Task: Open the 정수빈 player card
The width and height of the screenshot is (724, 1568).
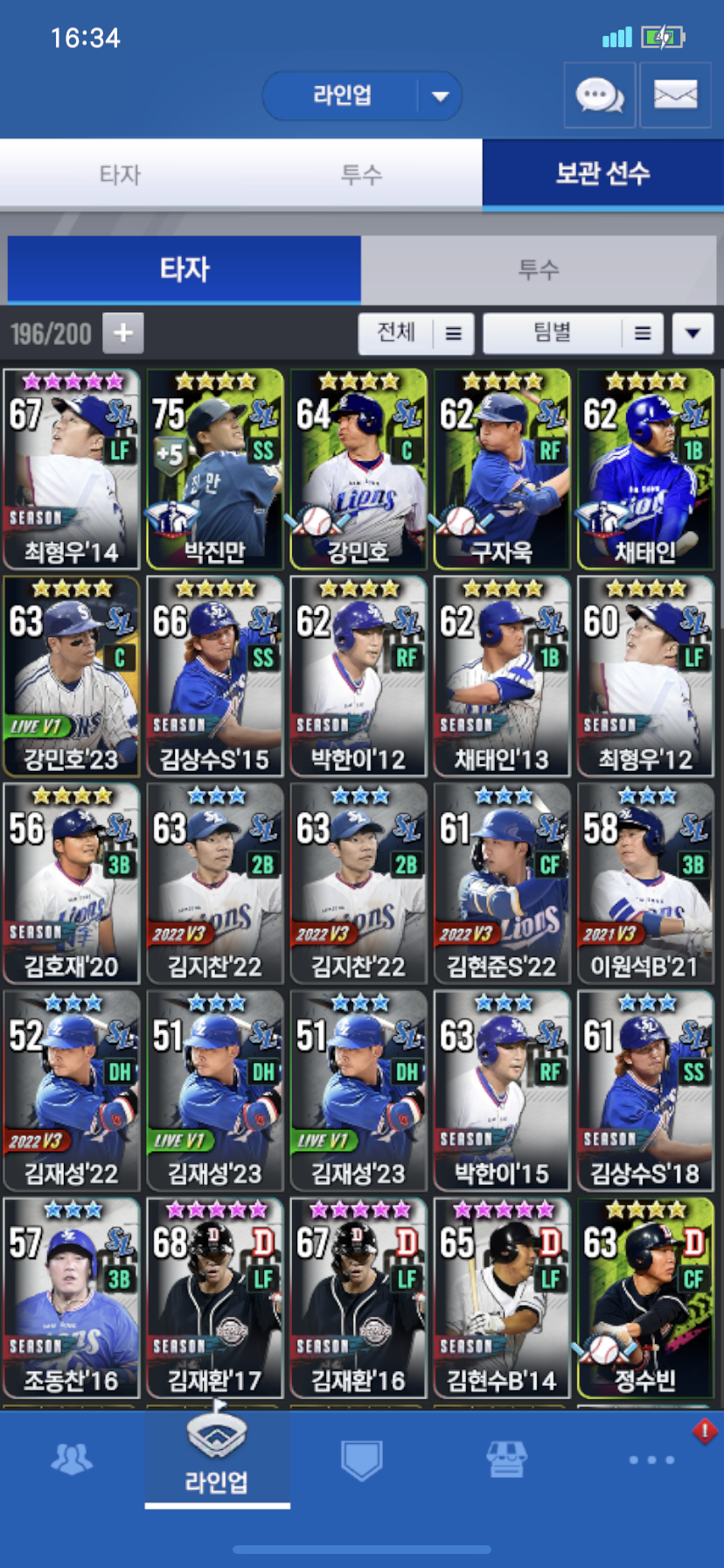Action: tap(645, 1298)
